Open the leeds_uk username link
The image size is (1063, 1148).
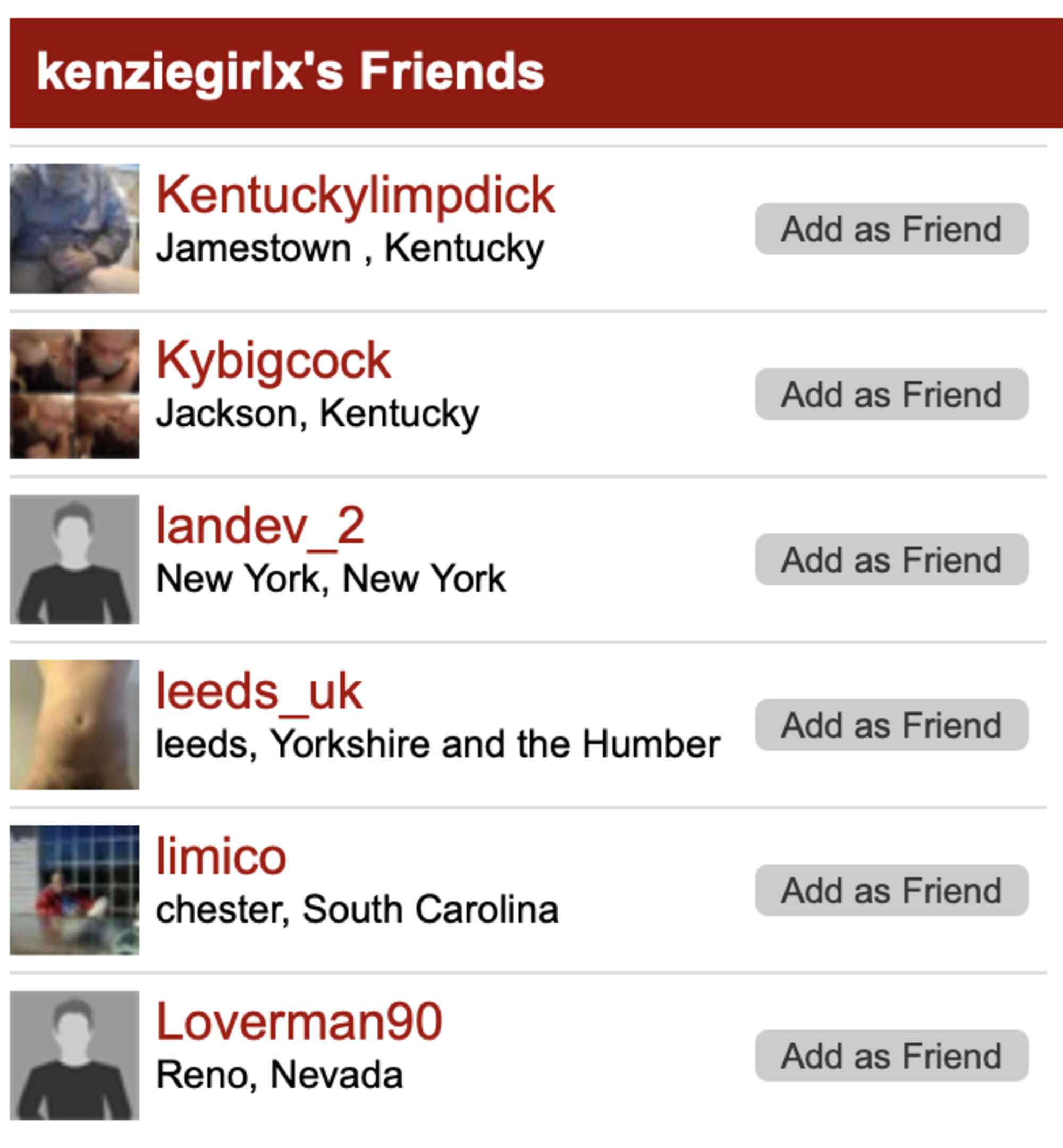coord(259,692)
